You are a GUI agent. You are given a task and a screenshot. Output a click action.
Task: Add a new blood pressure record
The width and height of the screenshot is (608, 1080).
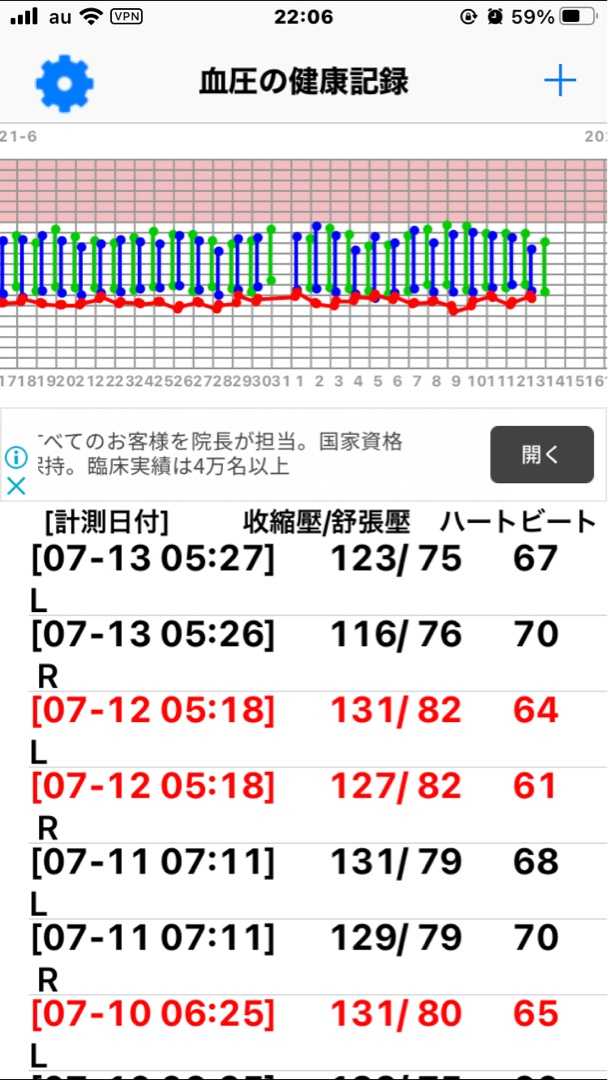click(560, 82)
